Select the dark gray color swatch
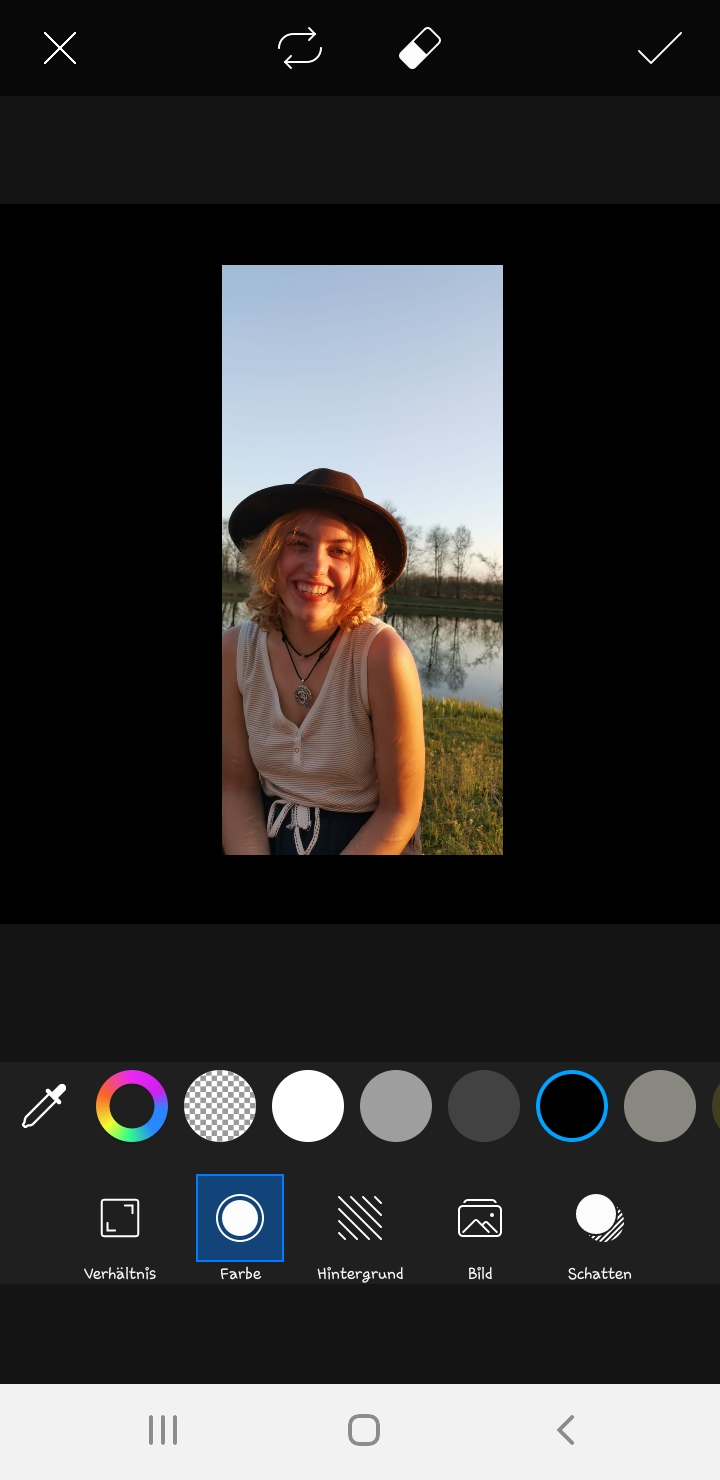This screenshot has height=1480, width=720. [x=484, y=1106]
